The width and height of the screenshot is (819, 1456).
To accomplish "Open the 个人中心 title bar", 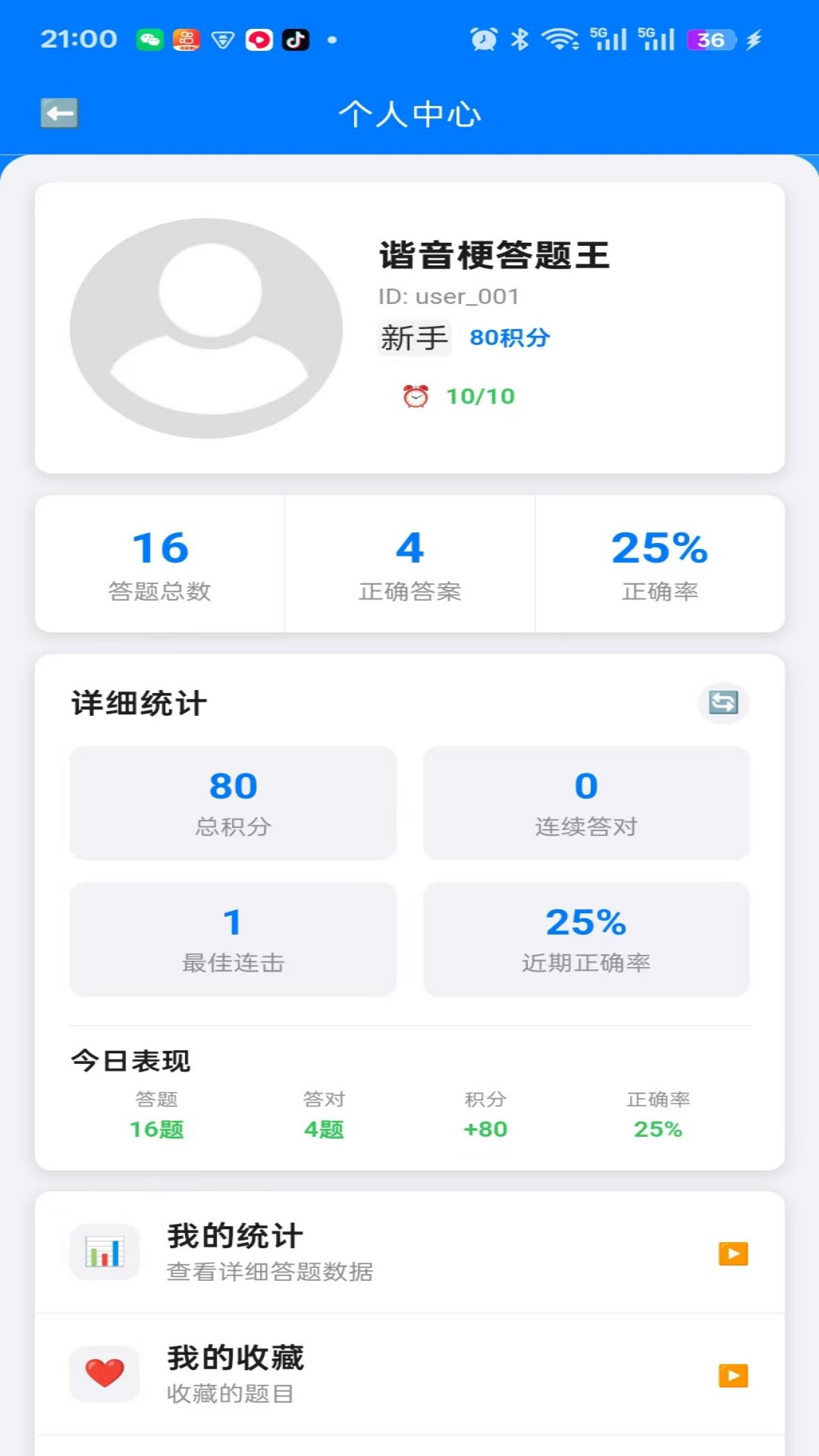I will (409, 112).
